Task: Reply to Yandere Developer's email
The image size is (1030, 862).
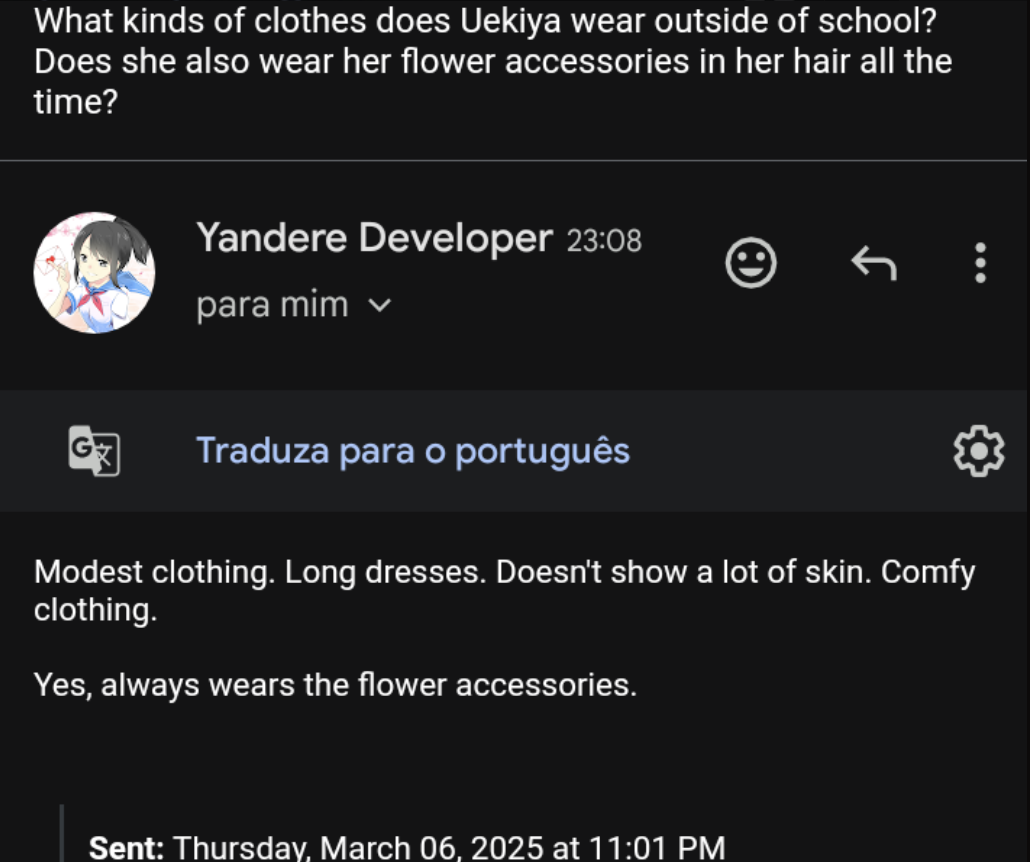Action: [873, 263]
